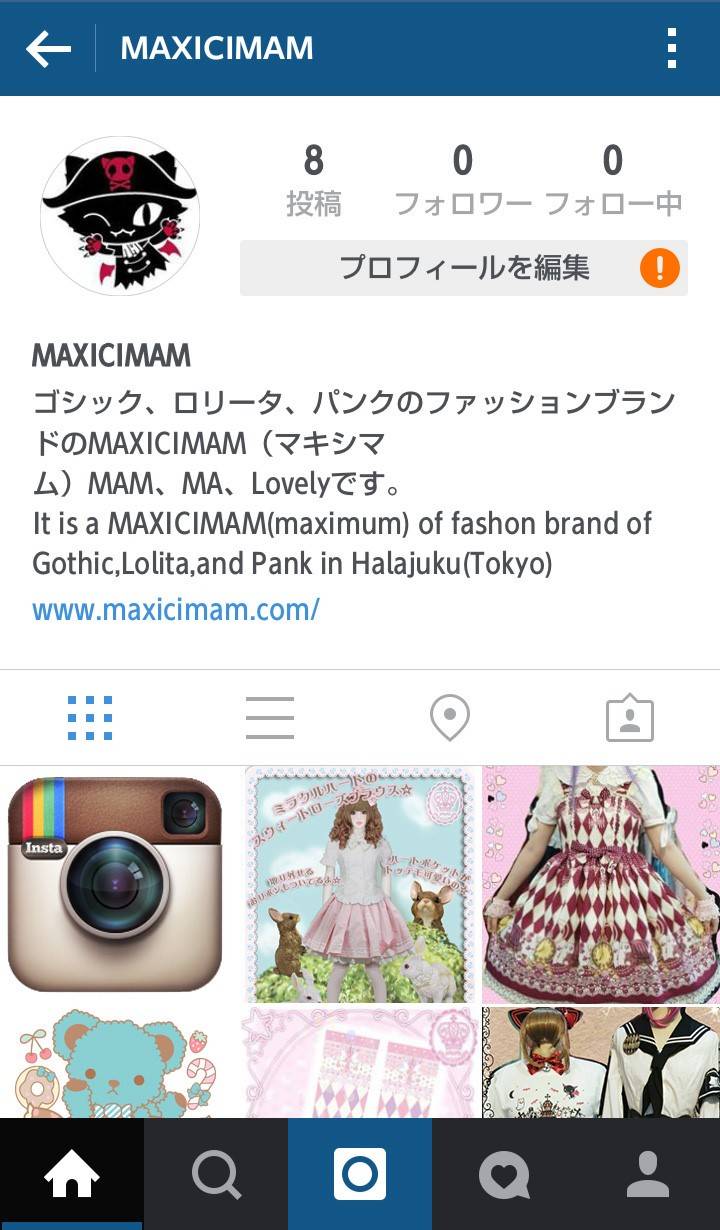Open the photo map location tab
Viewport: 720px width, 1230px height.
pyautogui.click(x=450, y=718)
